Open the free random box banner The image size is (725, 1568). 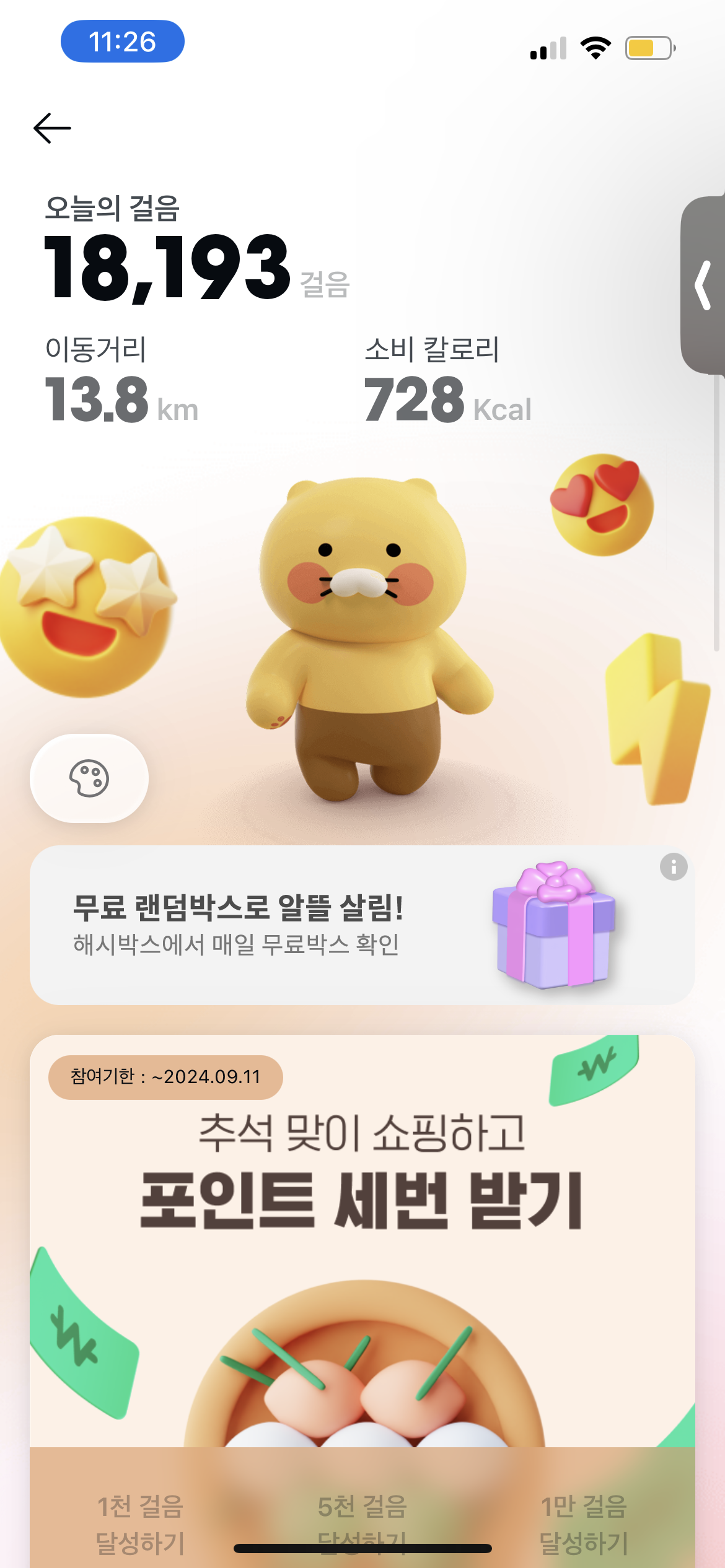point(362,925)
